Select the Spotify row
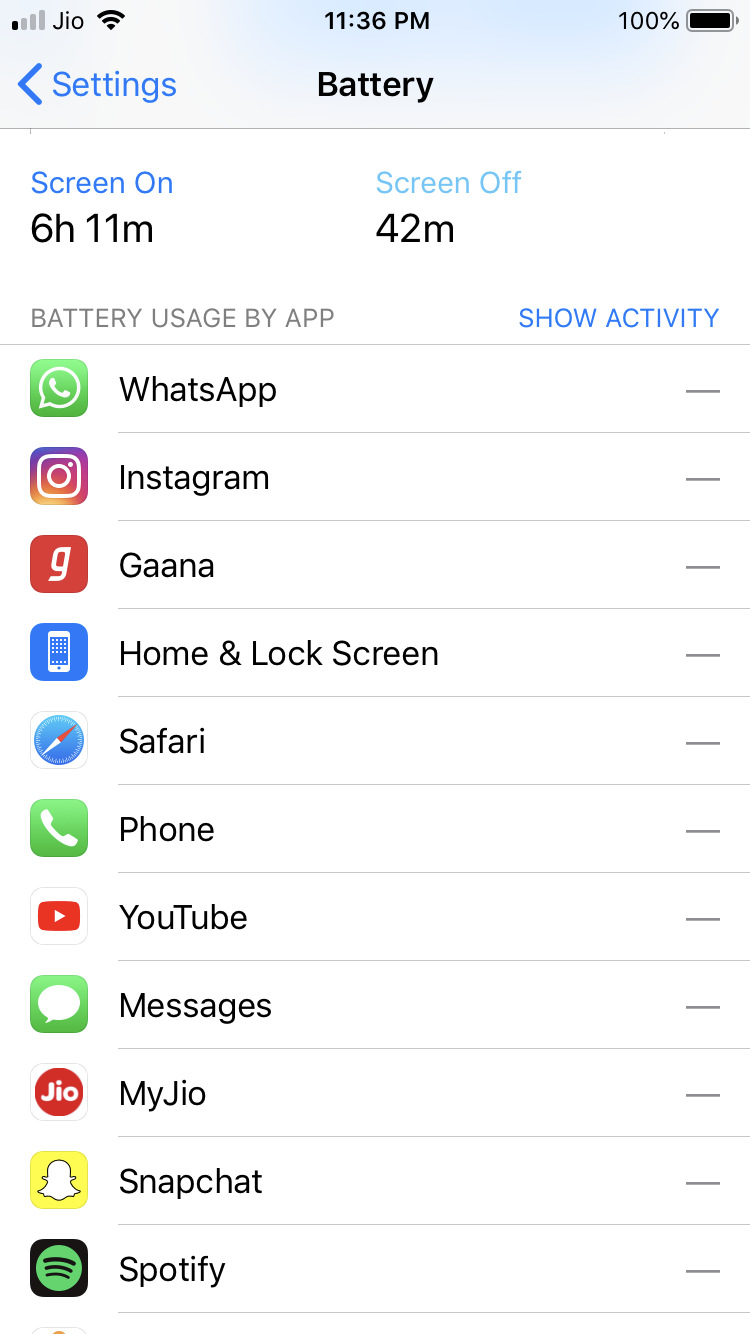Viewport: 750px width, 1334px height. pos(375,1270)
